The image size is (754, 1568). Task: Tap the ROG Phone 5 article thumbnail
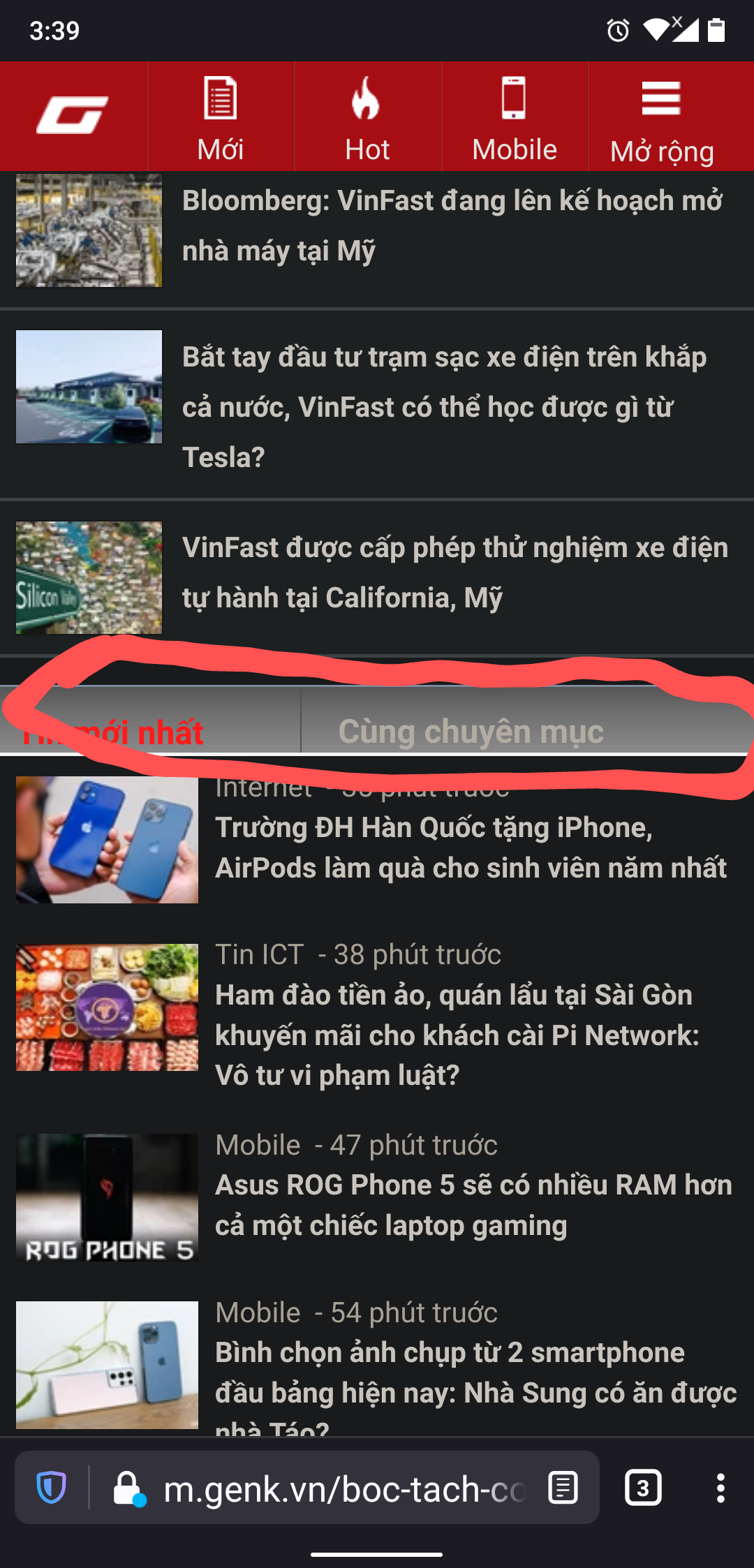click(x=107, y=1197)
